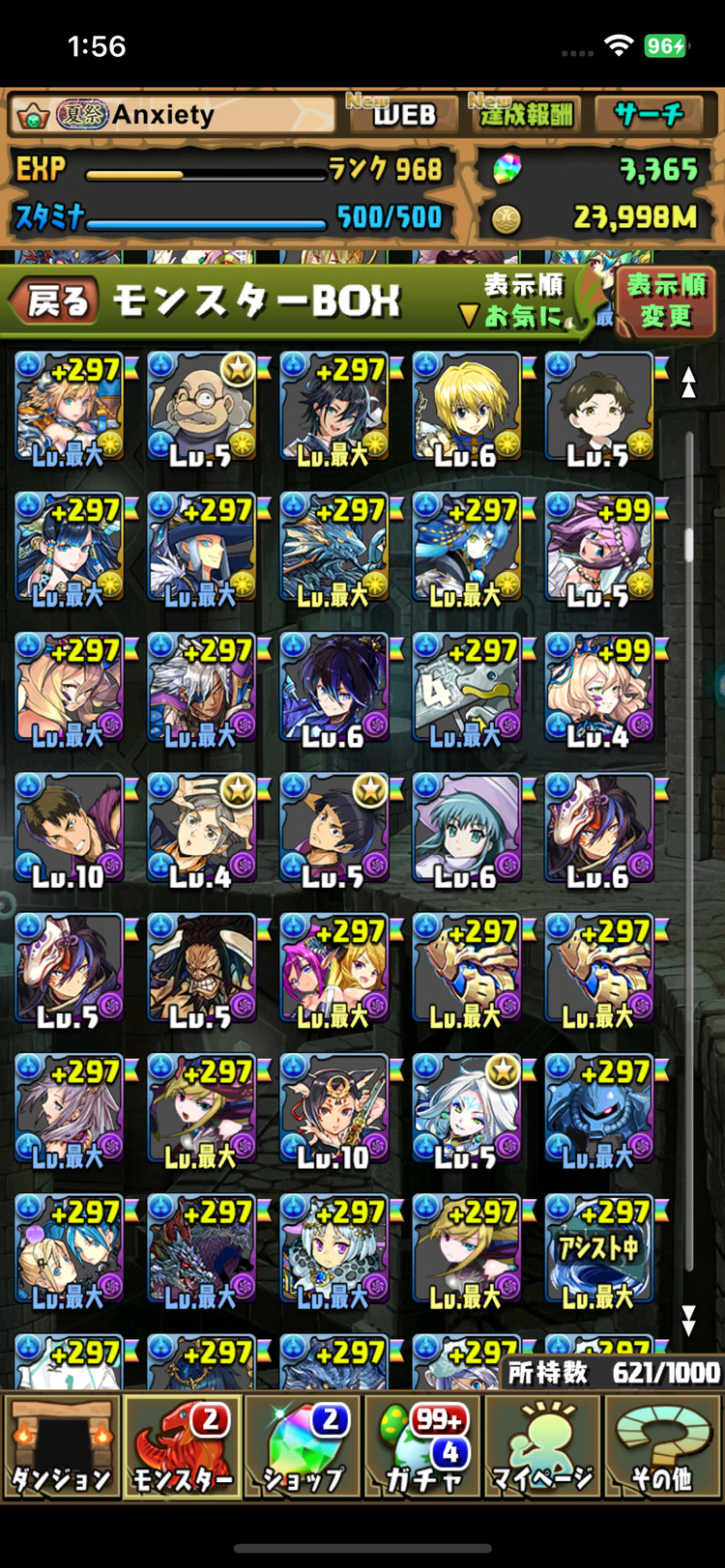Open the サーチ search button
725x1568 pixels.
point(648,115)
